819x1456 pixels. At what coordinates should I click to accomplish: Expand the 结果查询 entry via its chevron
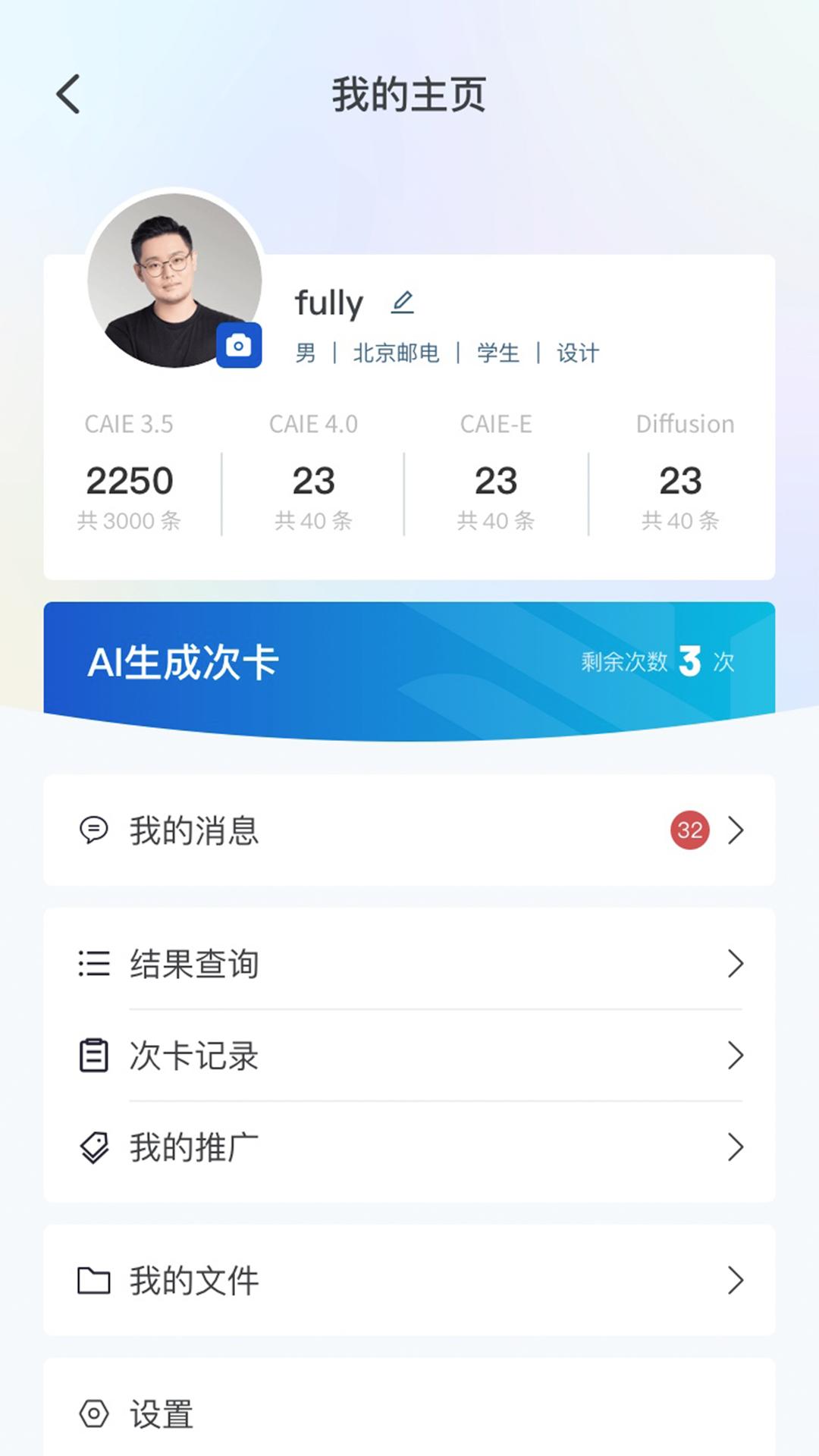point(734,964)
